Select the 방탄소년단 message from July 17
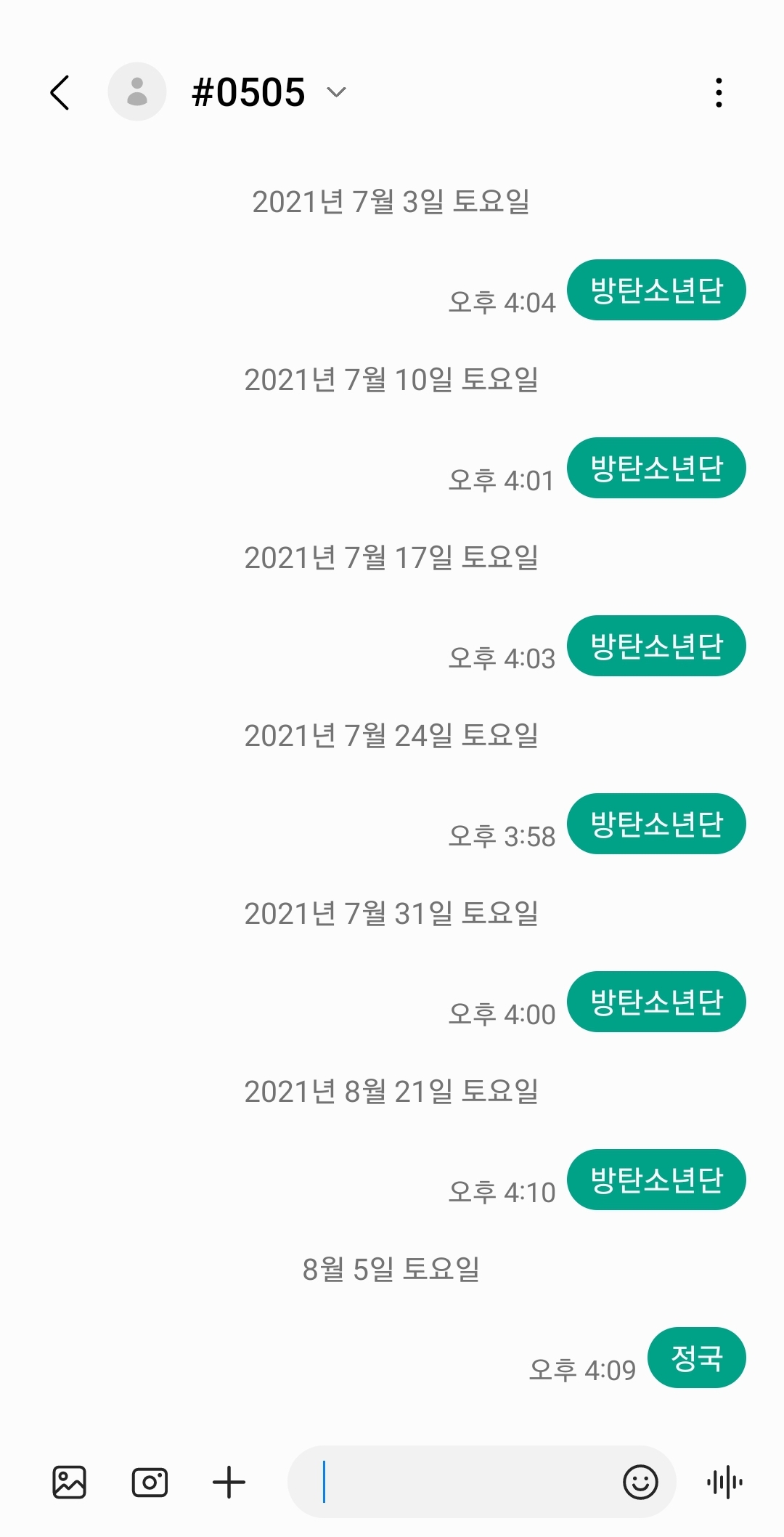Screen dimensions: 784x1537 coord(656,646)
